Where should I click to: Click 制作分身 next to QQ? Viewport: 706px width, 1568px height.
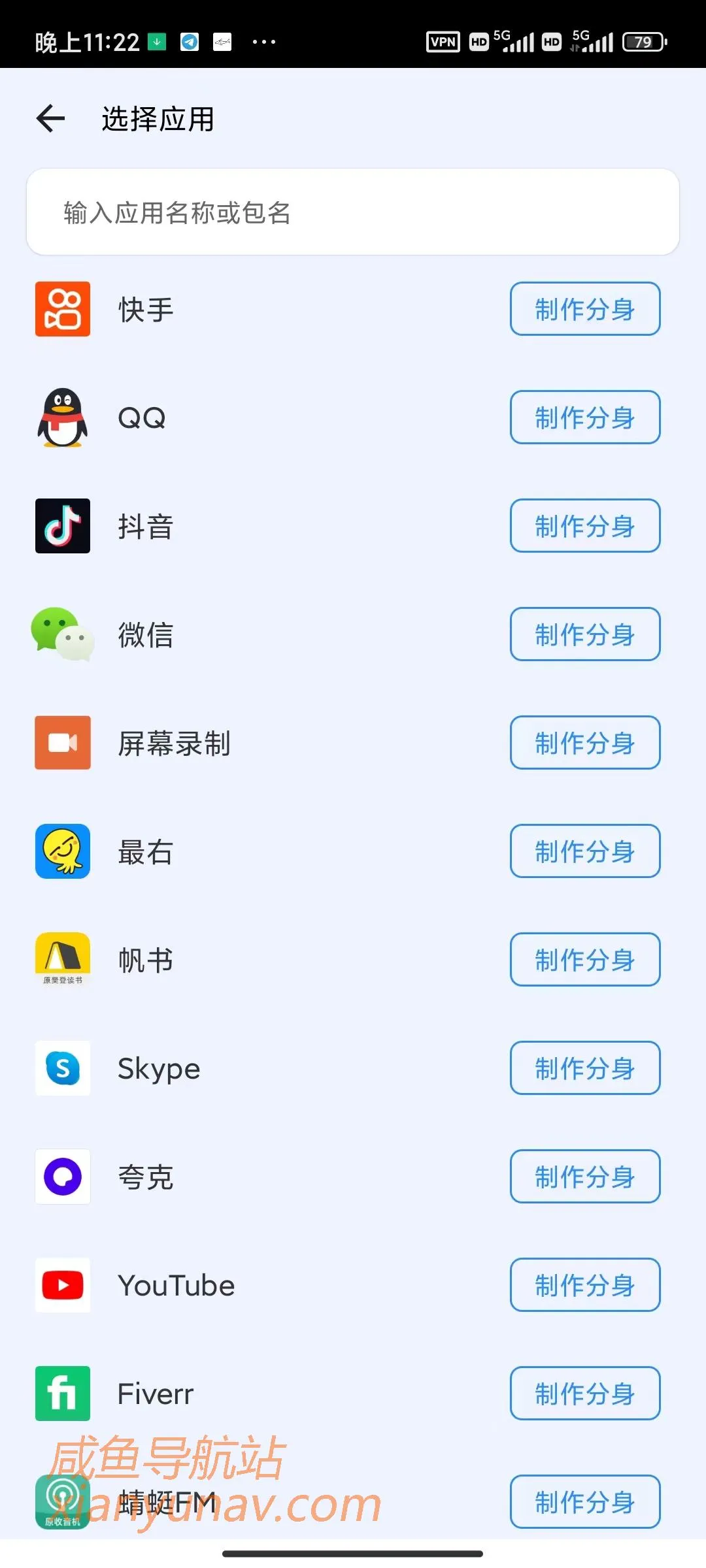coord(585,417)
